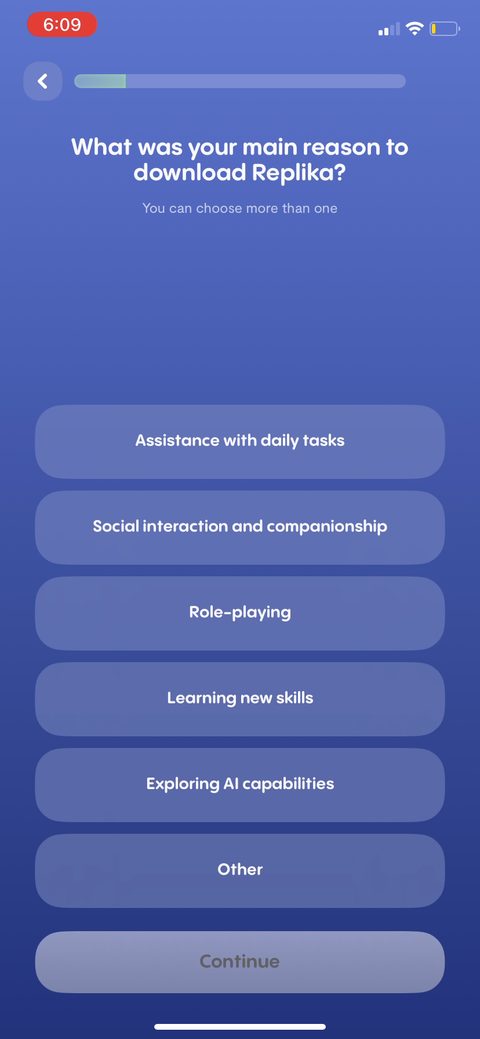Viewport: 480px width, 1039px height.
Task: Pick the Role-playing option
Action: (240, 613)
